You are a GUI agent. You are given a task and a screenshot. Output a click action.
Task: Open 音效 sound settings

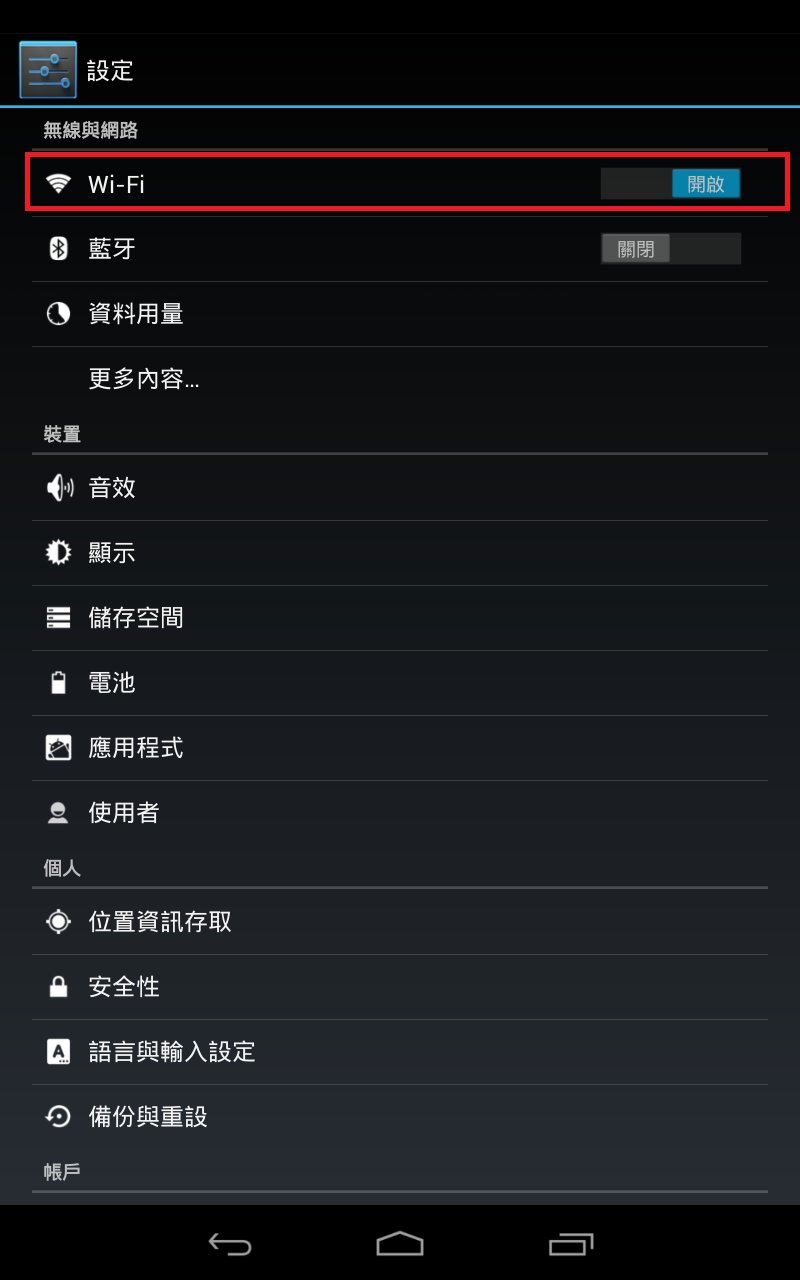coord(112,488)
